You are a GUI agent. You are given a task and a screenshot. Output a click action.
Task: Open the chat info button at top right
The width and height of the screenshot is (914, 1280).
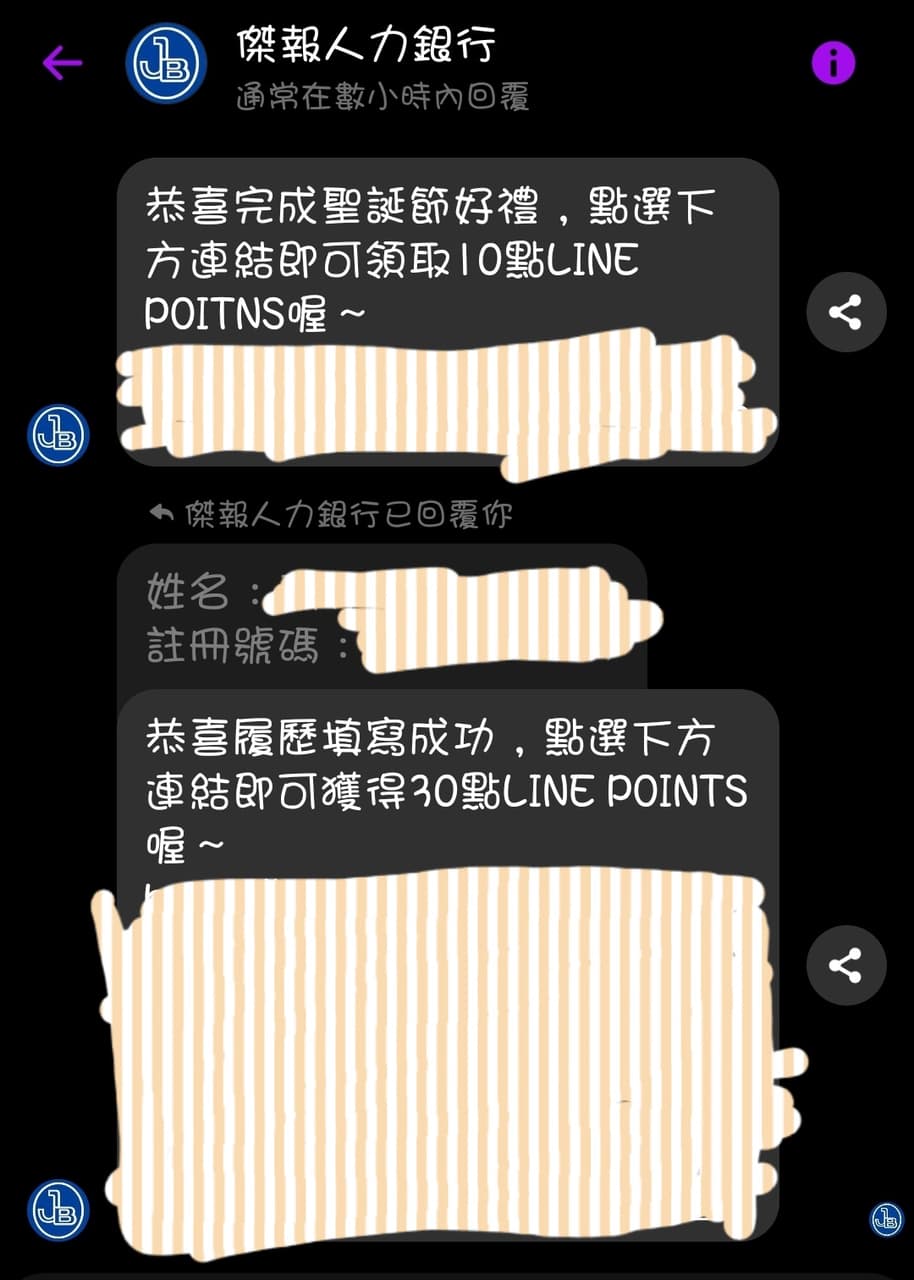[x=832, y=62]
